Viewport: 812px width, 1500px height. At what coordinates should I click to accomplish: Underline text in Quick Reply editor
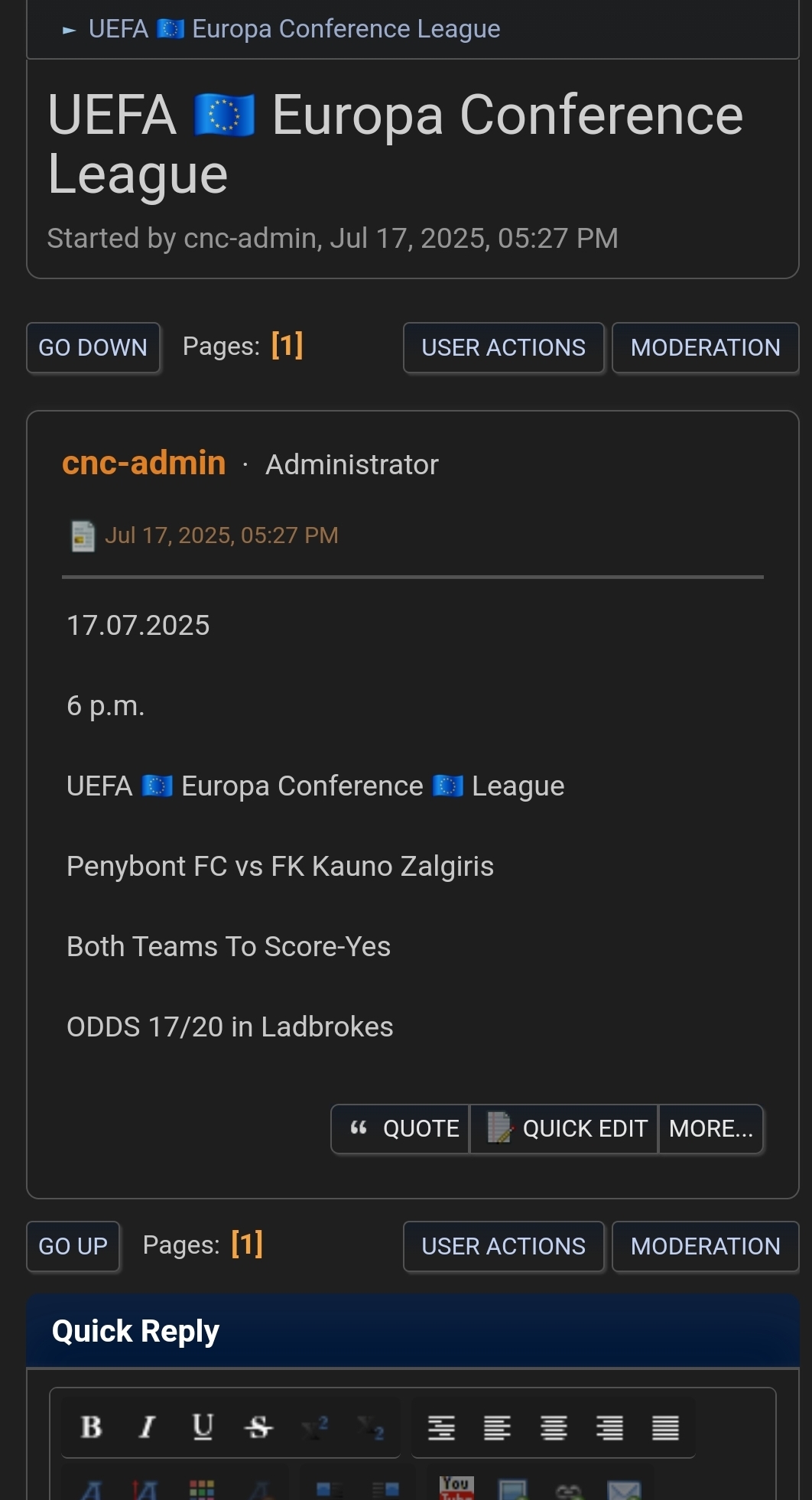point(203,1427)
